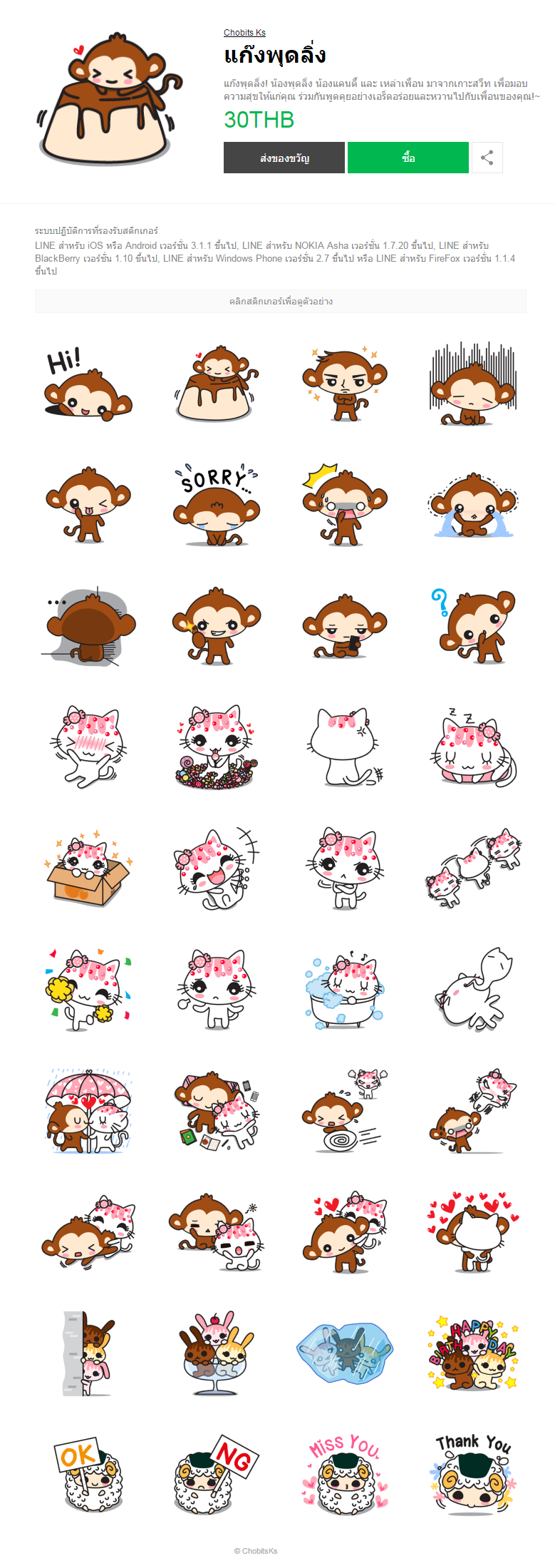The height and width of the screenshot is (1568, 555).
Task: Preview the sheep holding "NG" sign sticker
Action: [x=216, y=1474]
